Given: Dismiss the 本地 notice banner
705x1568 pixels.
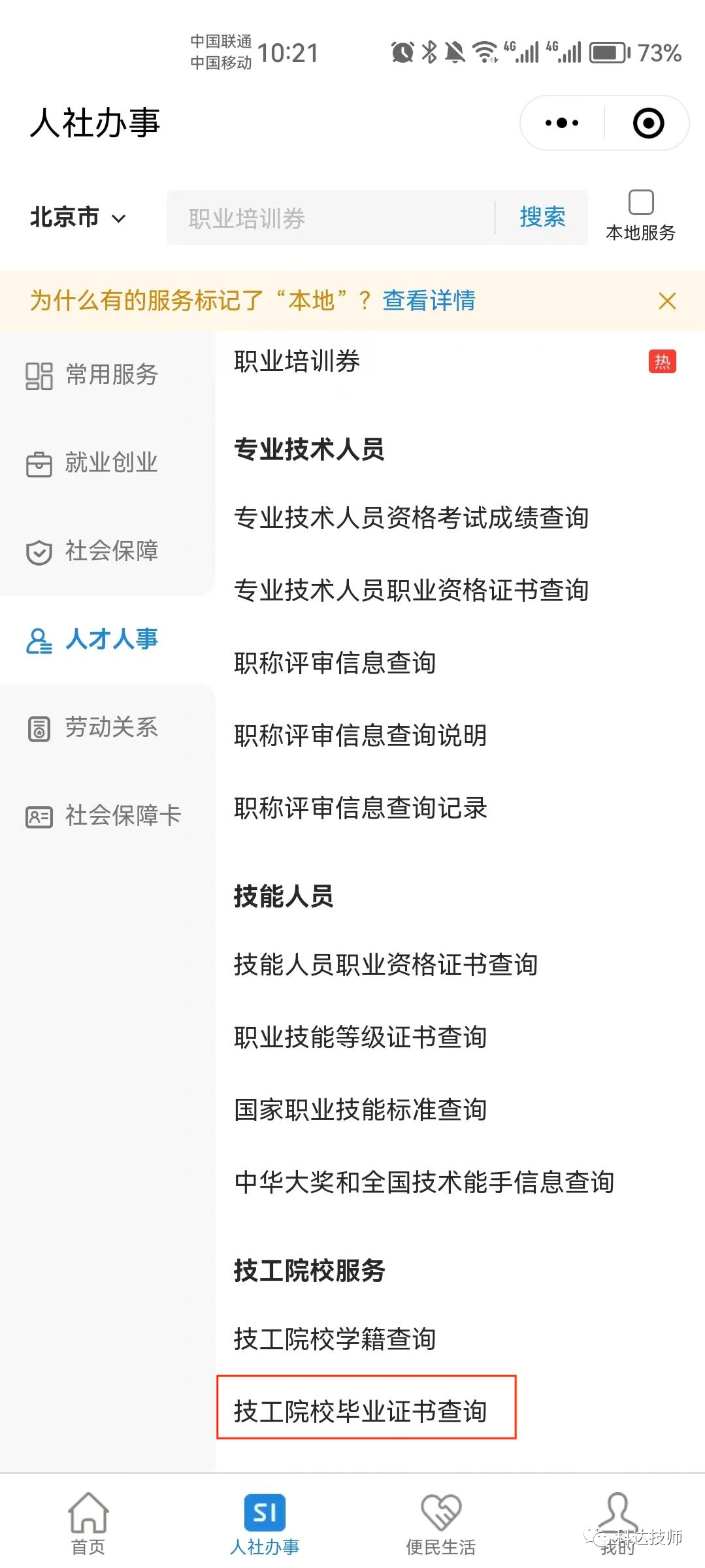Looking at the screenshot, I should [x=667, y=301].
